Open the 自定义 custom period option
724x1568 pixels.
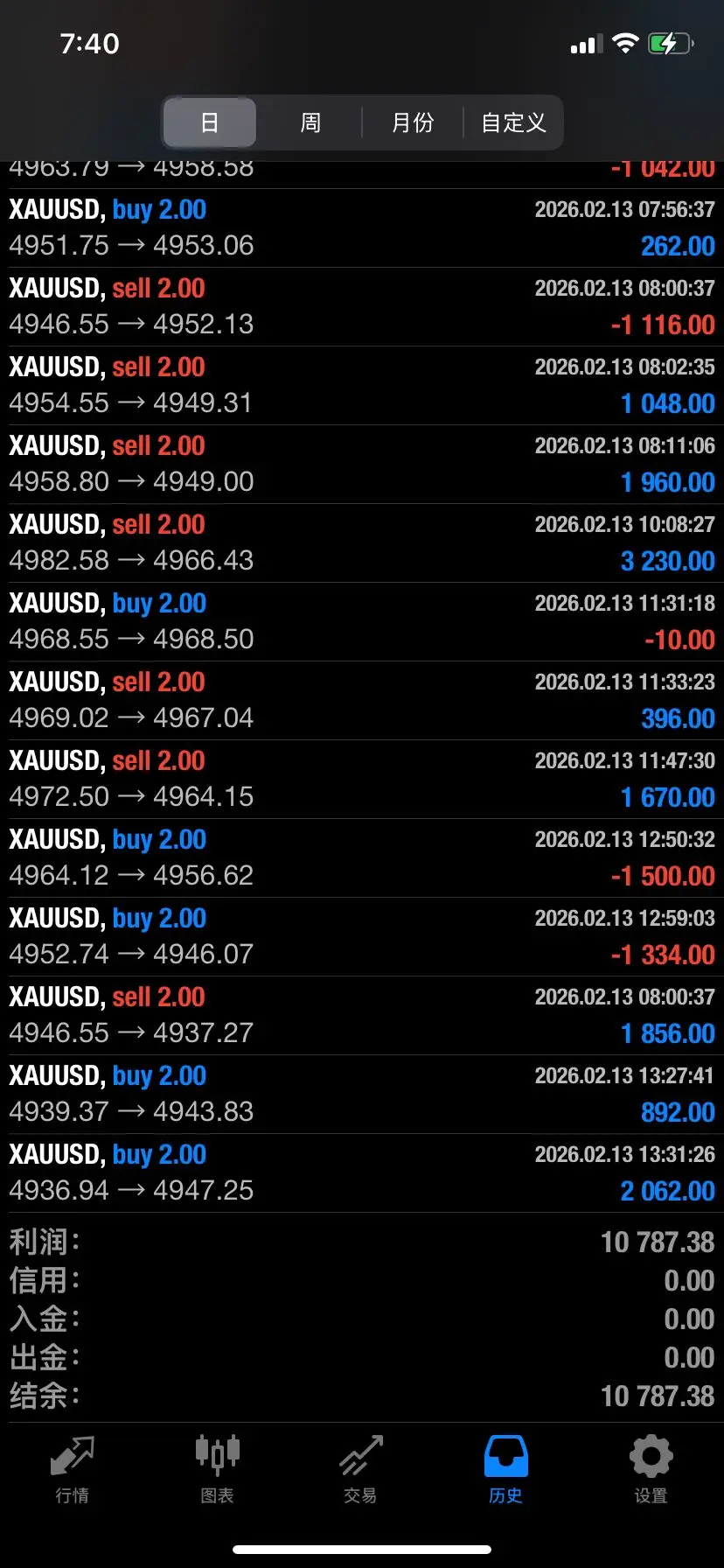tap(513, 122)
